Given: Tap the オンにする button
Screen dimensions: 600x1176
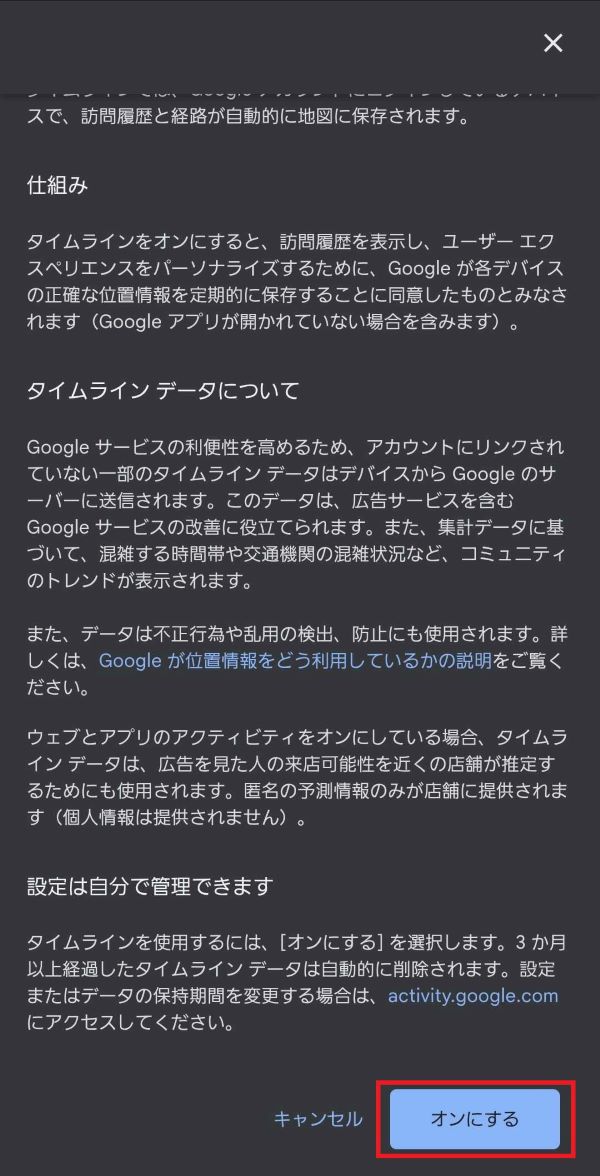Looking at the screenshot, I should click(x=475, y=1118).
